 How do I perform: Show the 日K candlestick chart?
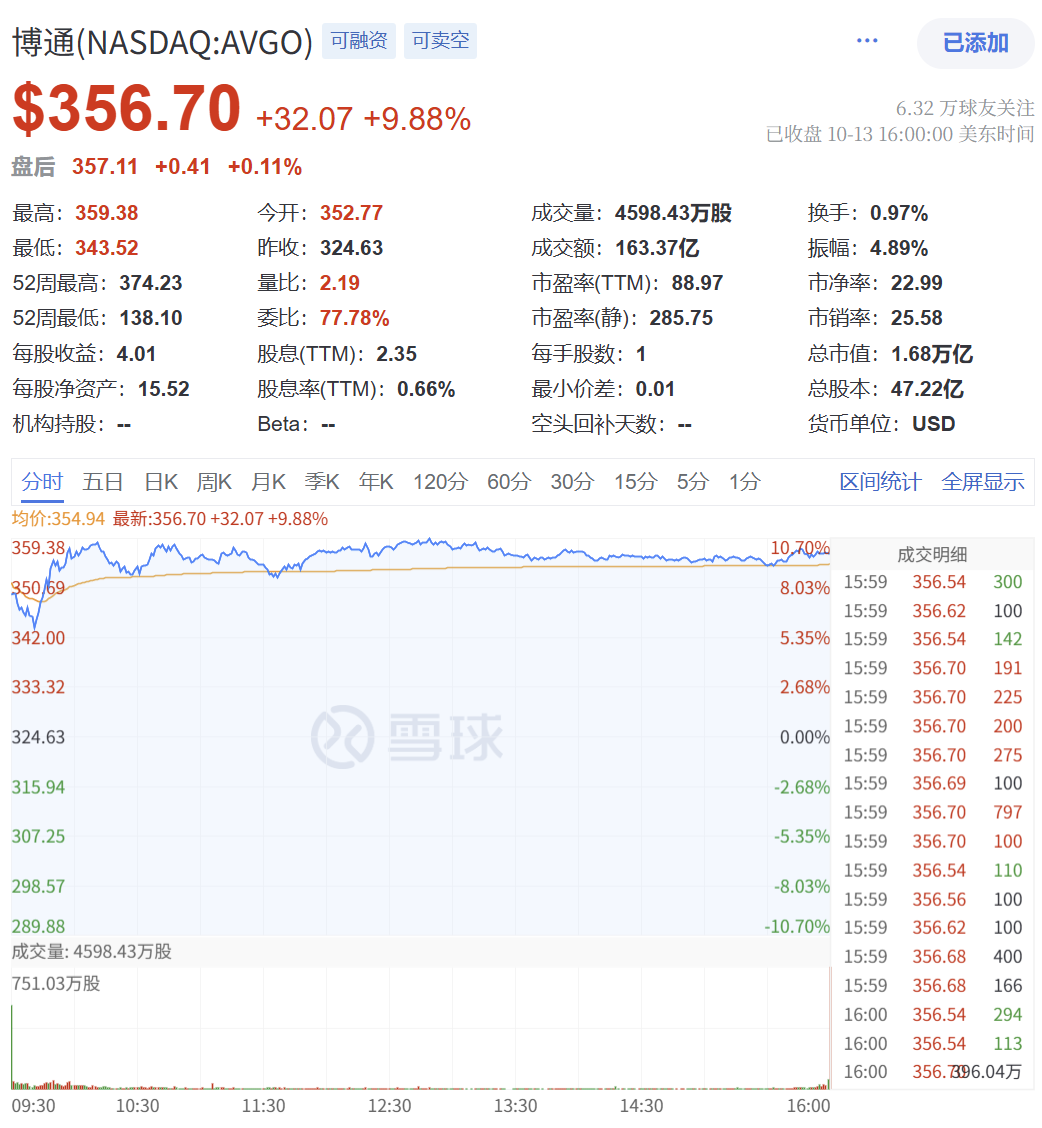tap(161, 482)
